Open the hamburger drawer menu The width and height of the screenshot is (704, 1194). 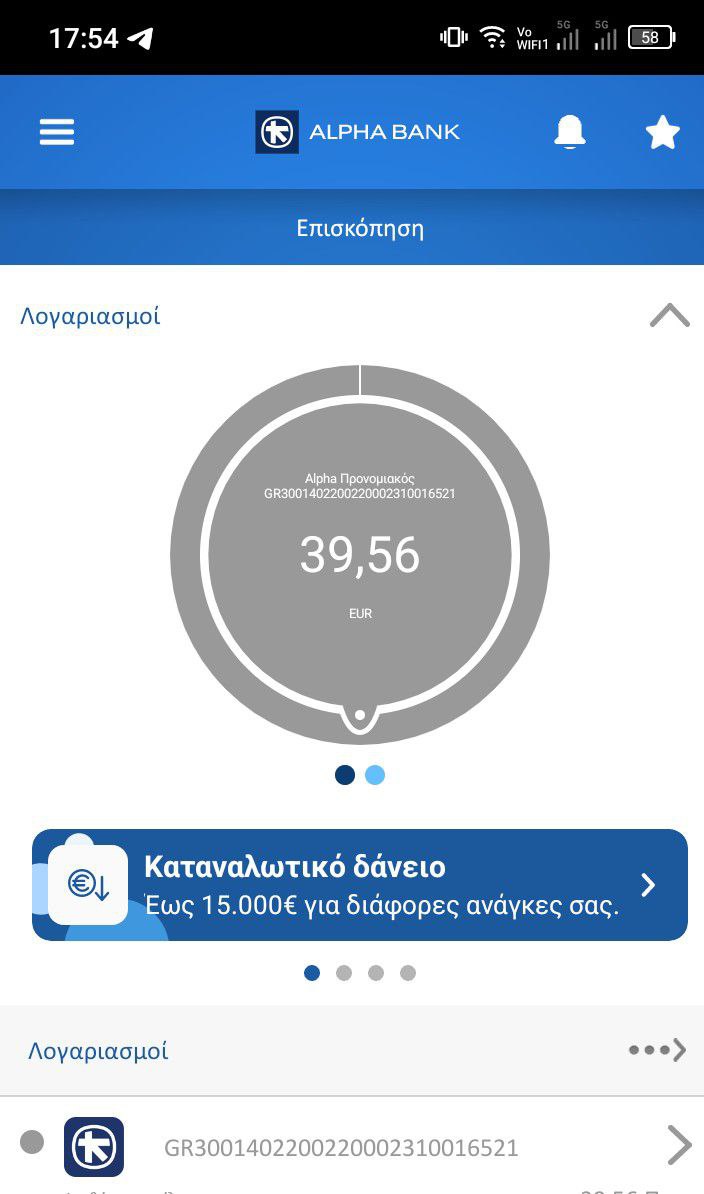pyautogui.click(x=57, y=132)
